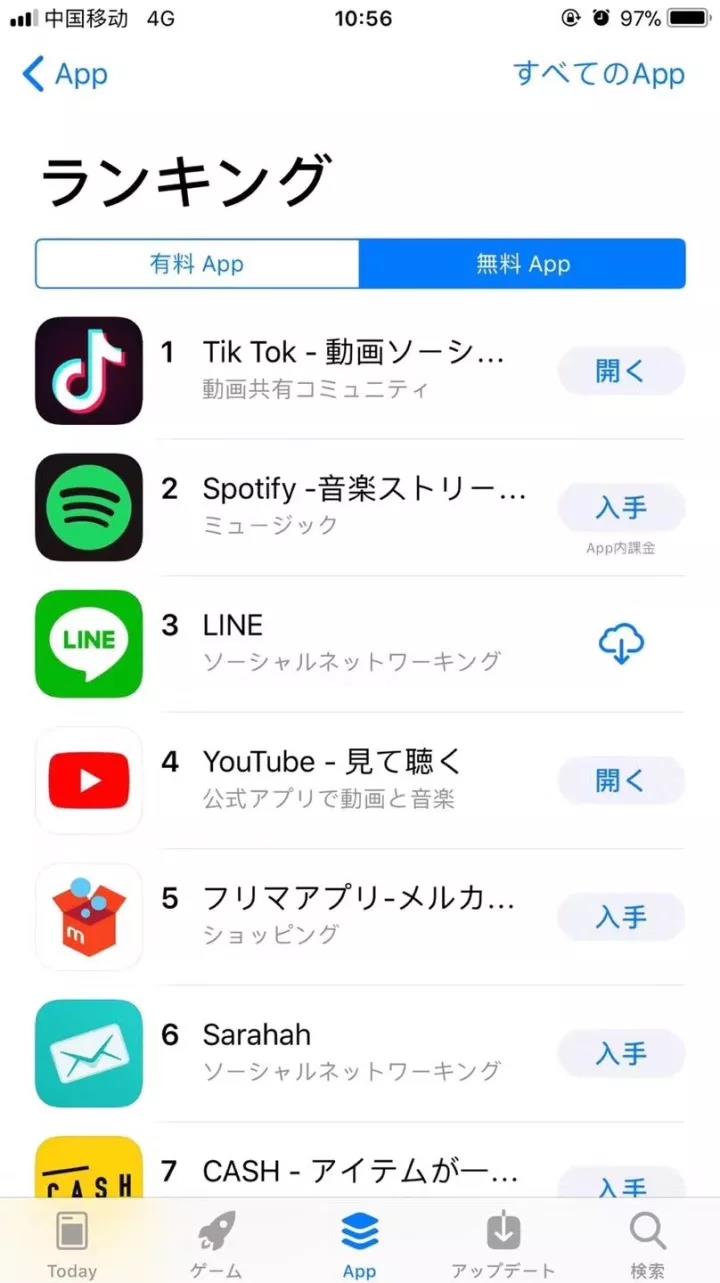
Task: Tap 入手 next to Sarahah
Action: pyautogui.click(x=621, y=1054)
